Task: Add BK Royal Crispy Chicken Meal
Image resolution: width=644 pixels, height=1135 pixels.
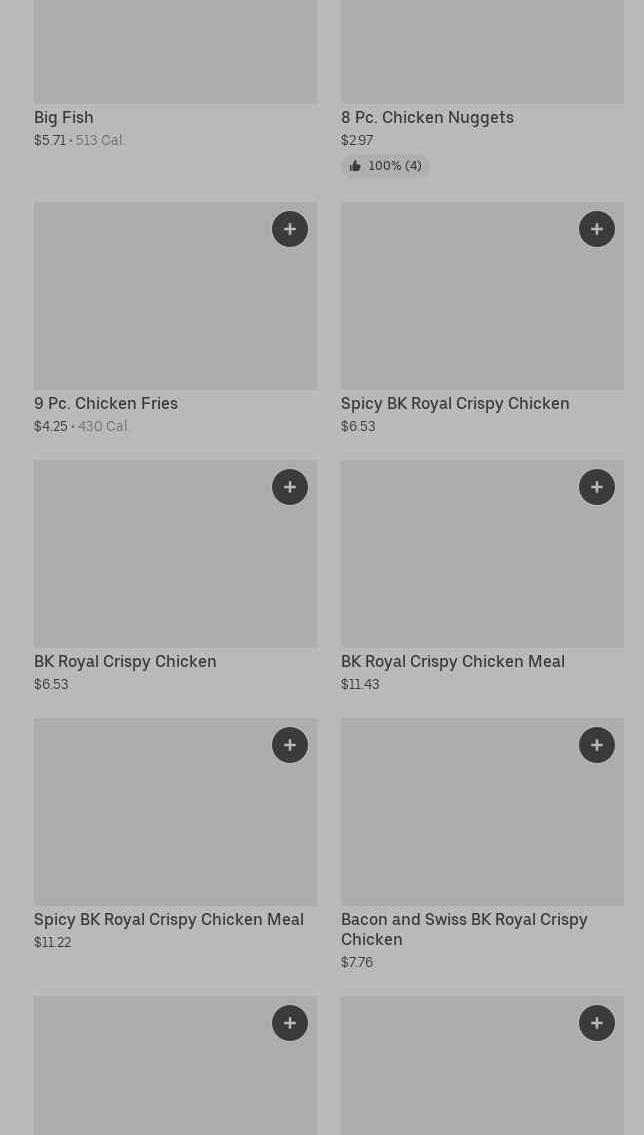Action: [x=596, y=487]
